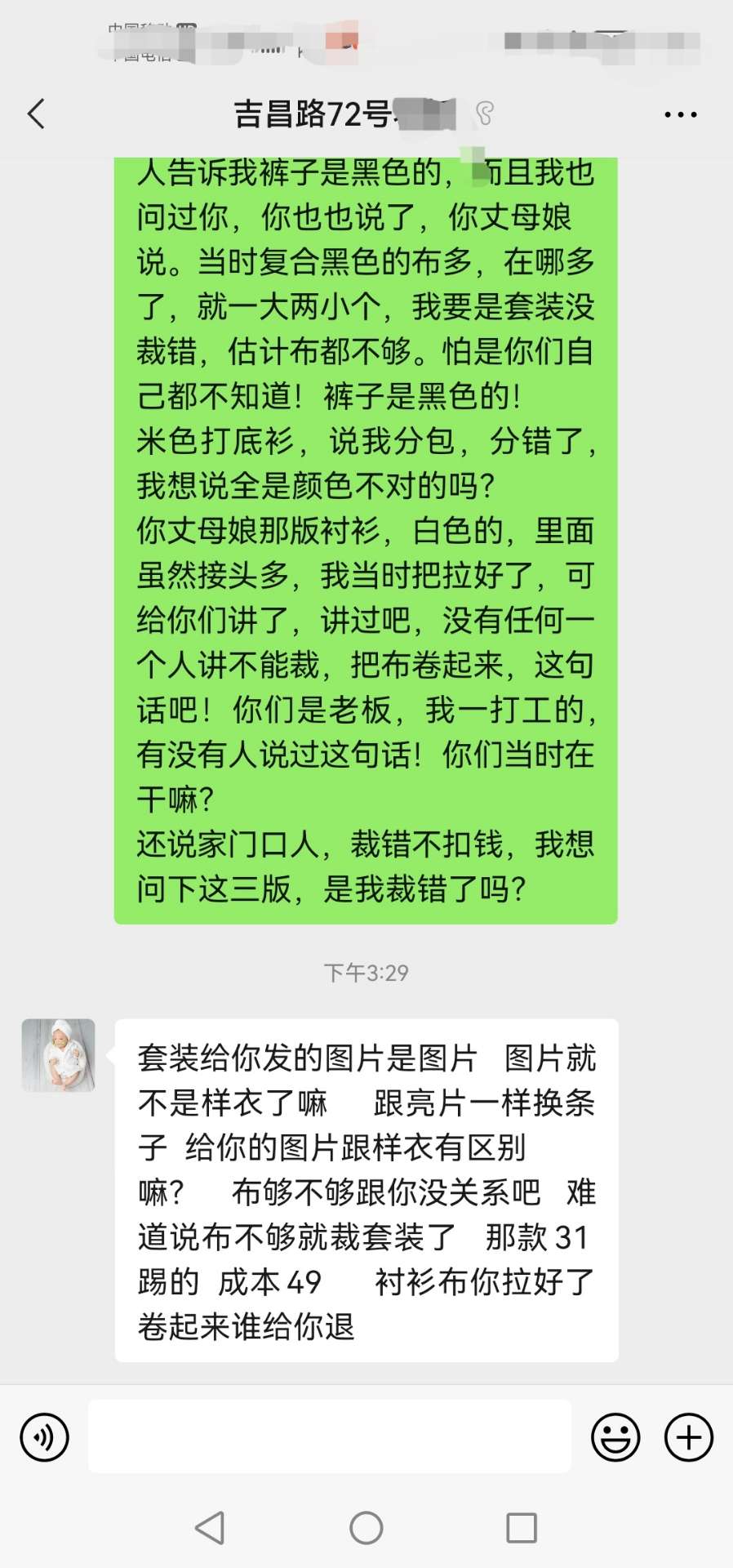Open the sender's baby avatar profile
This screenshot has height=1568, width=733.
pyautogui.click(x=58, y=1054)
